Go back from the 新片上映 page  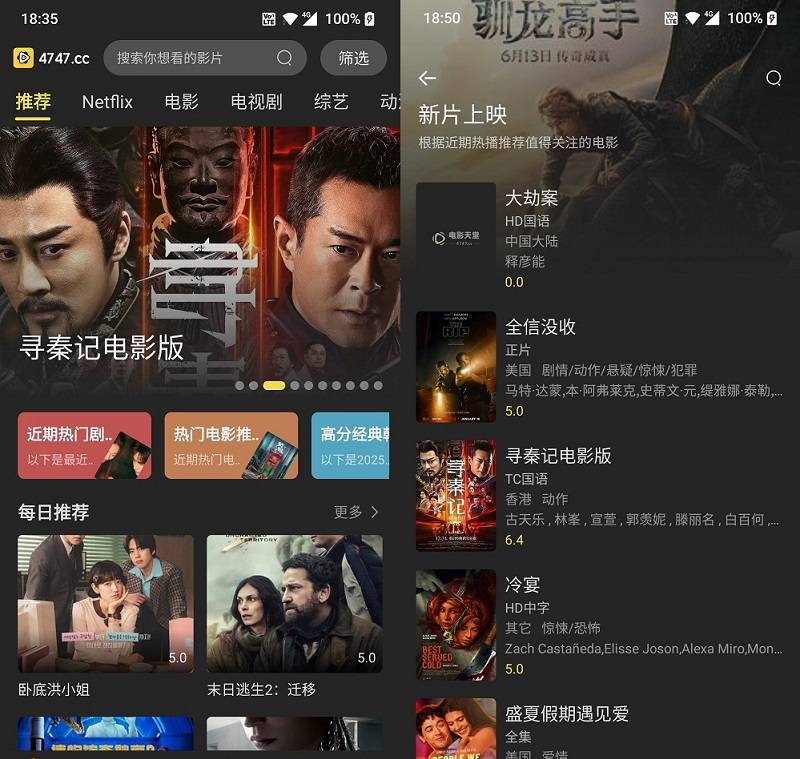tap(427, 78)
